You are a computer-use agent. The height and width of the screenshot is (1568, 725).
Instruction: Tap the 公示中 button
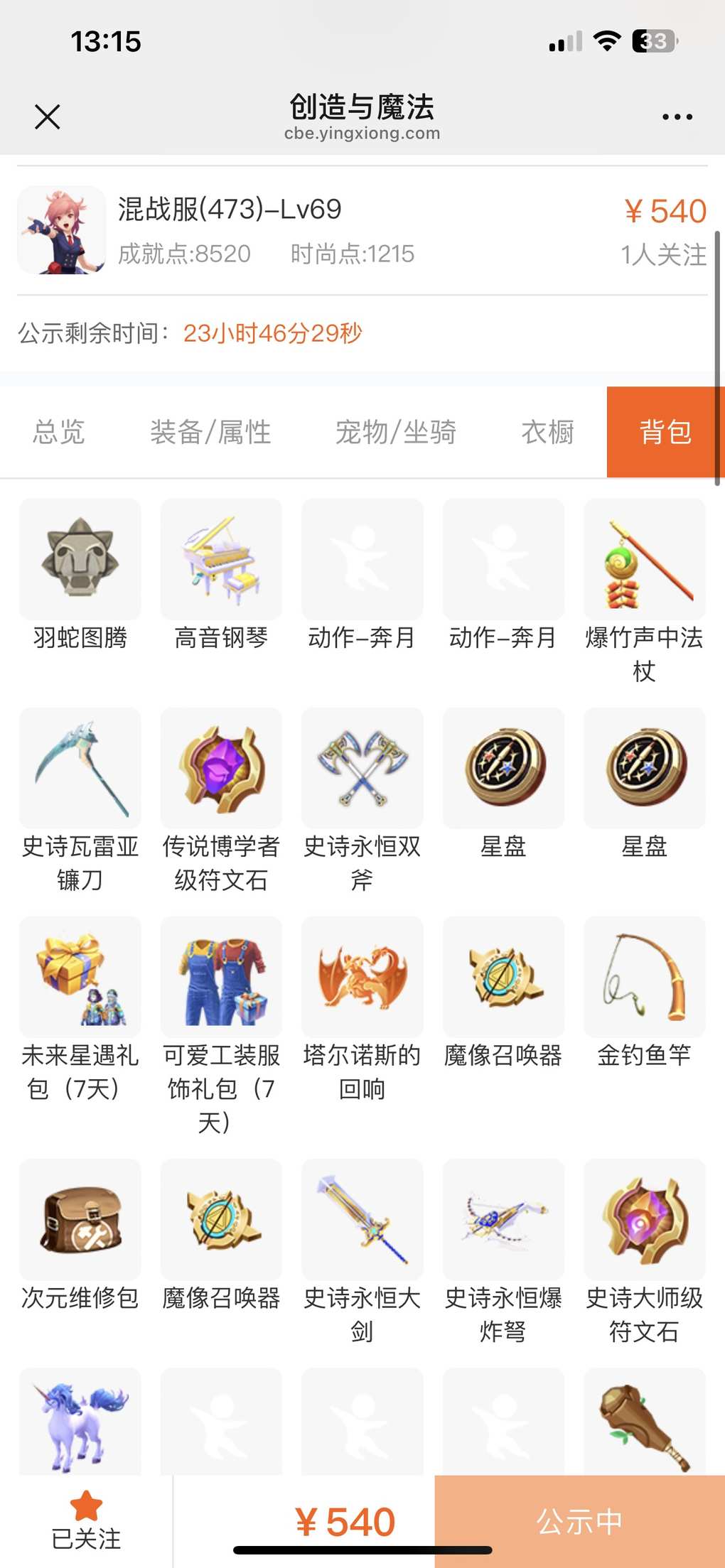point(579,1520)
